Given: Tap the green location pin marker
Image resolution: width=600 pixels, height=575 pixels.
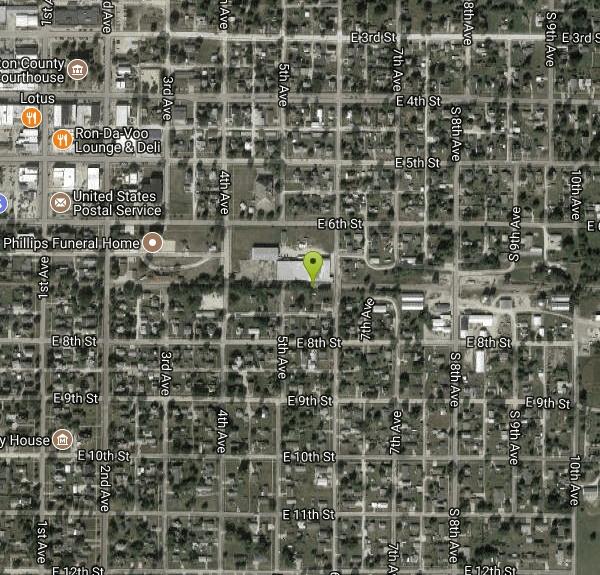Looking at the screenshot, I should tap(314, 268).
